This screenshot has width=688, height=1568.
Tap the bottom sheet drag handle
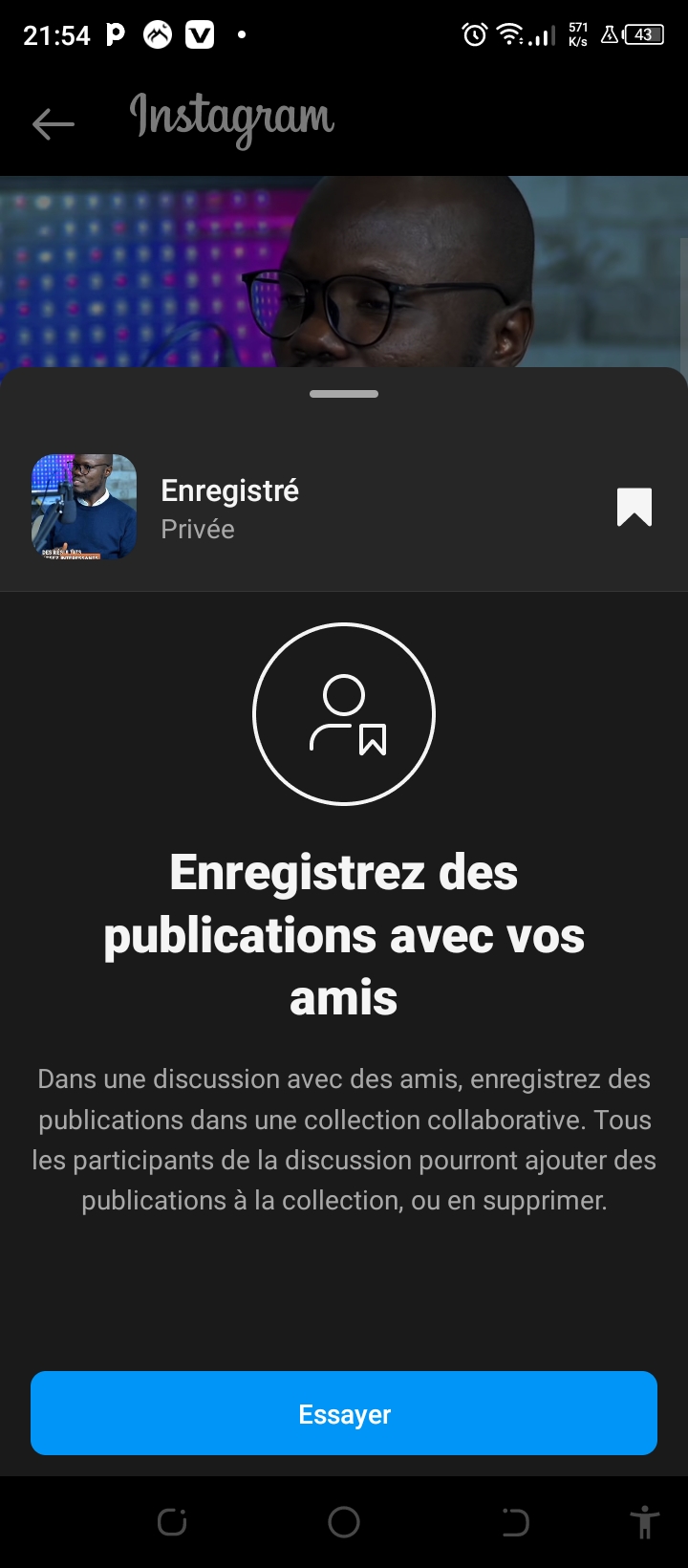click(x=344, y=394)
